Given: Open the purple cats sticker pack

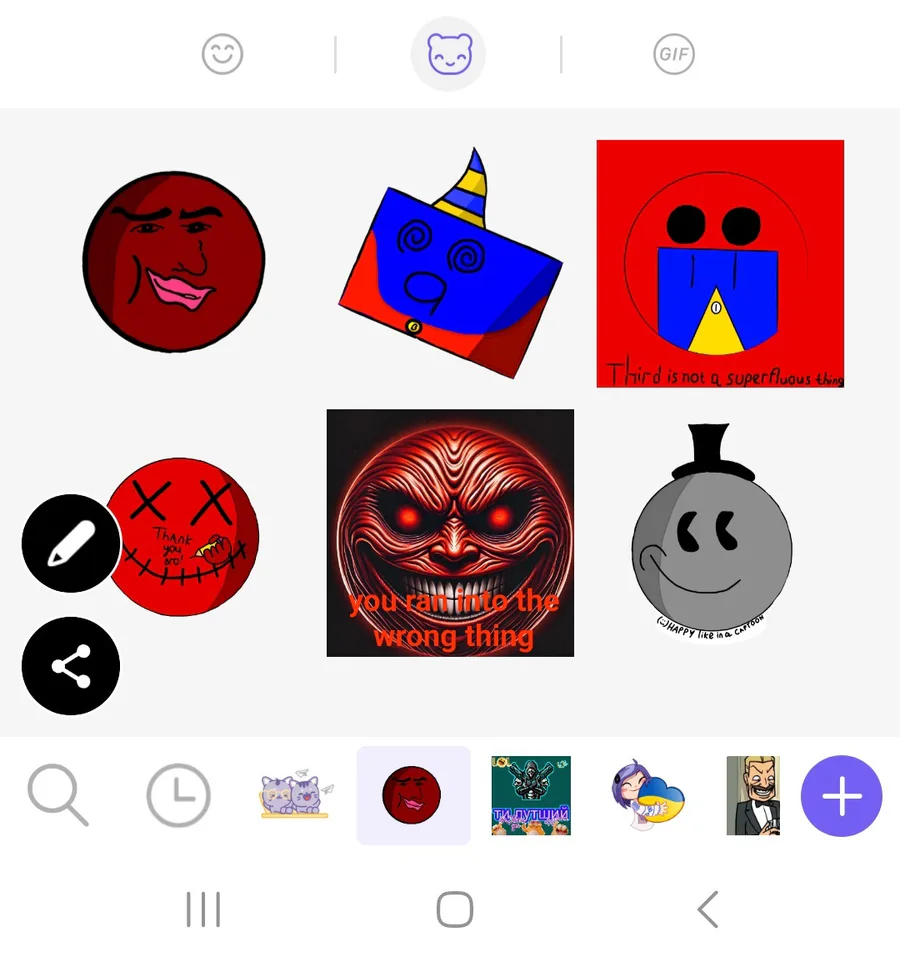Looking at the screenshot, I should 295,796.
